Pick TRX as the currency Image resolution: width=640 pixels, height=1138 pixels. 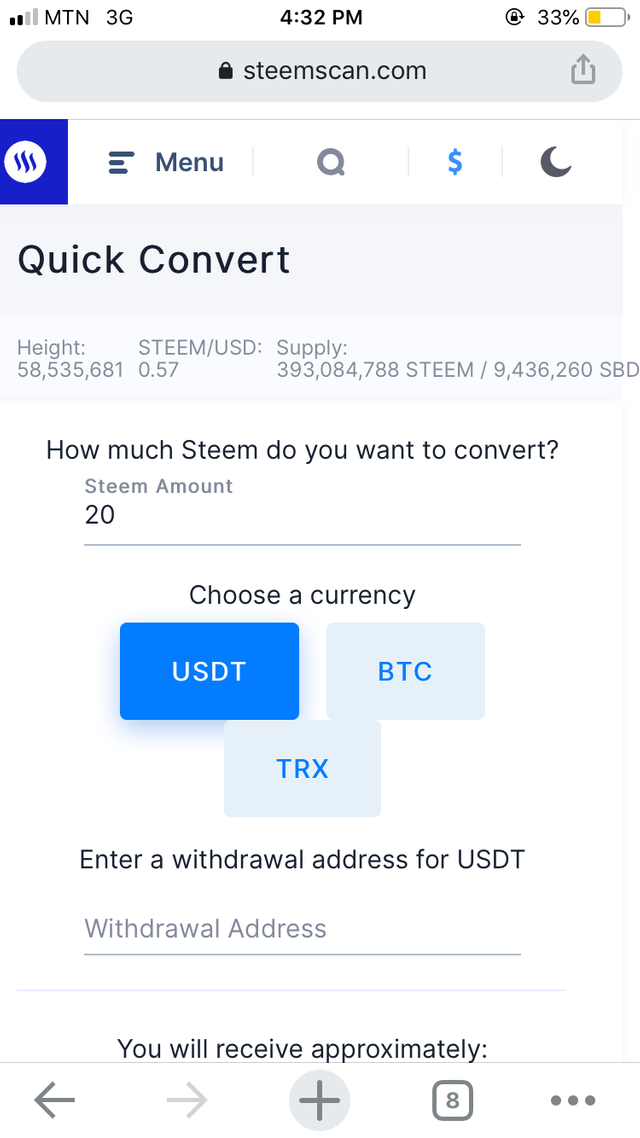(302, 769)
